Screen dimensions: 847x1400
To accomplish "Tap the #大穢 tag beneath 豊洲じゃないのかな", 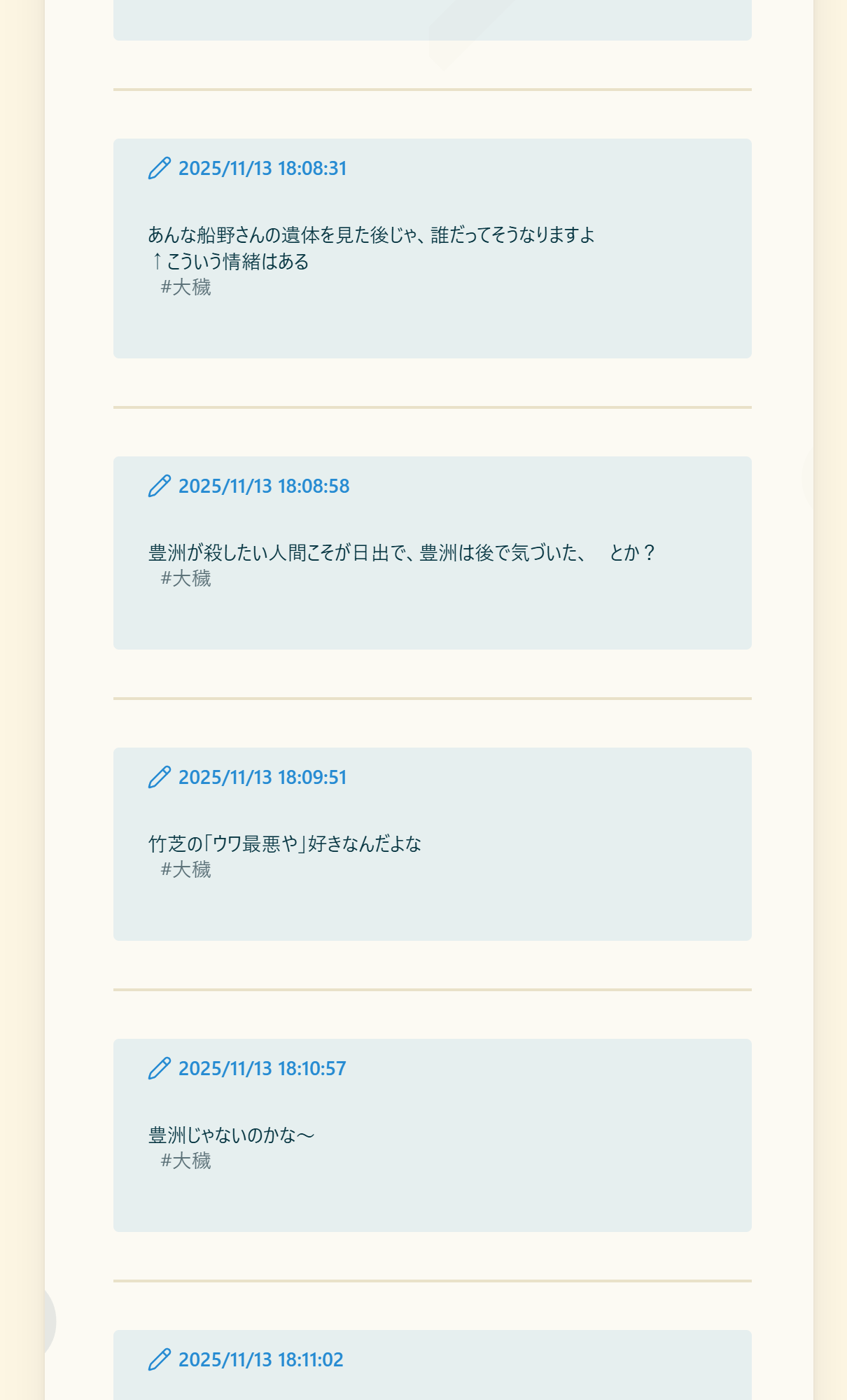I will tap(185, 1161).
